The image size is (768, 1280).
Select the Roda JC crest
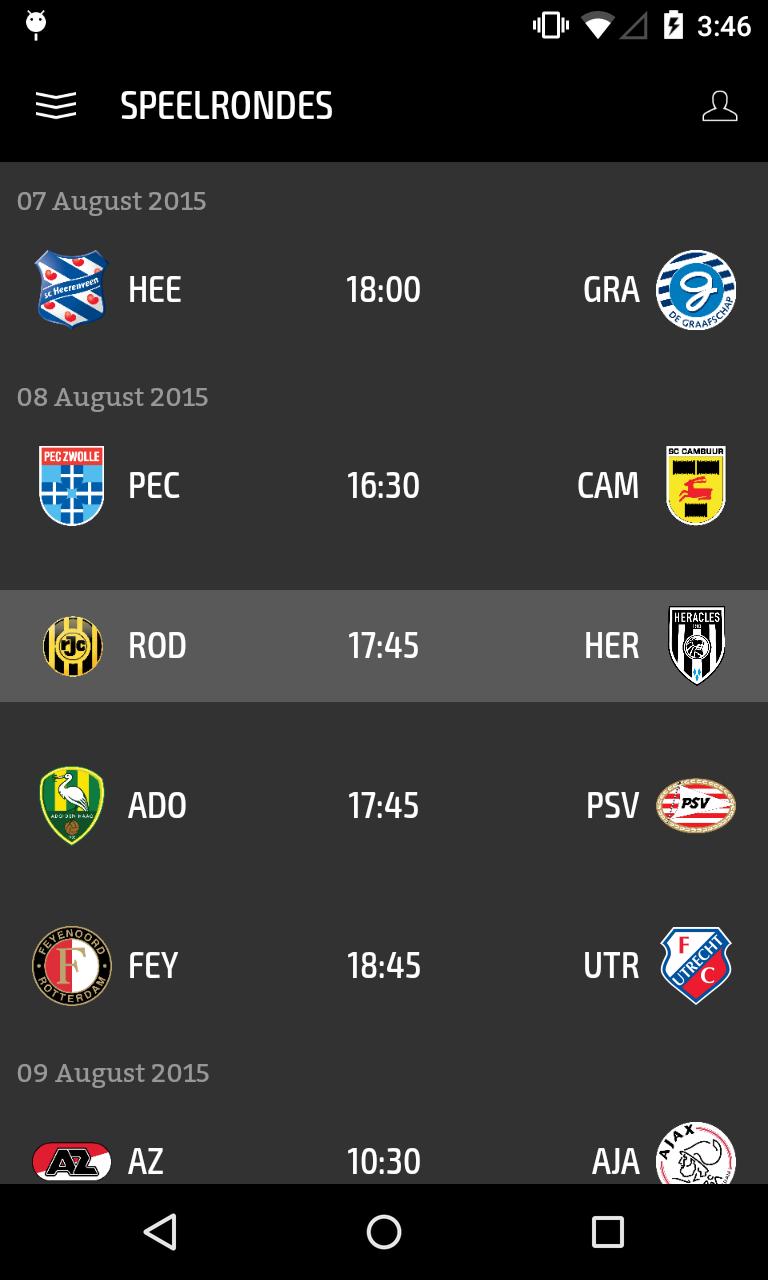[x=72, y=645]
